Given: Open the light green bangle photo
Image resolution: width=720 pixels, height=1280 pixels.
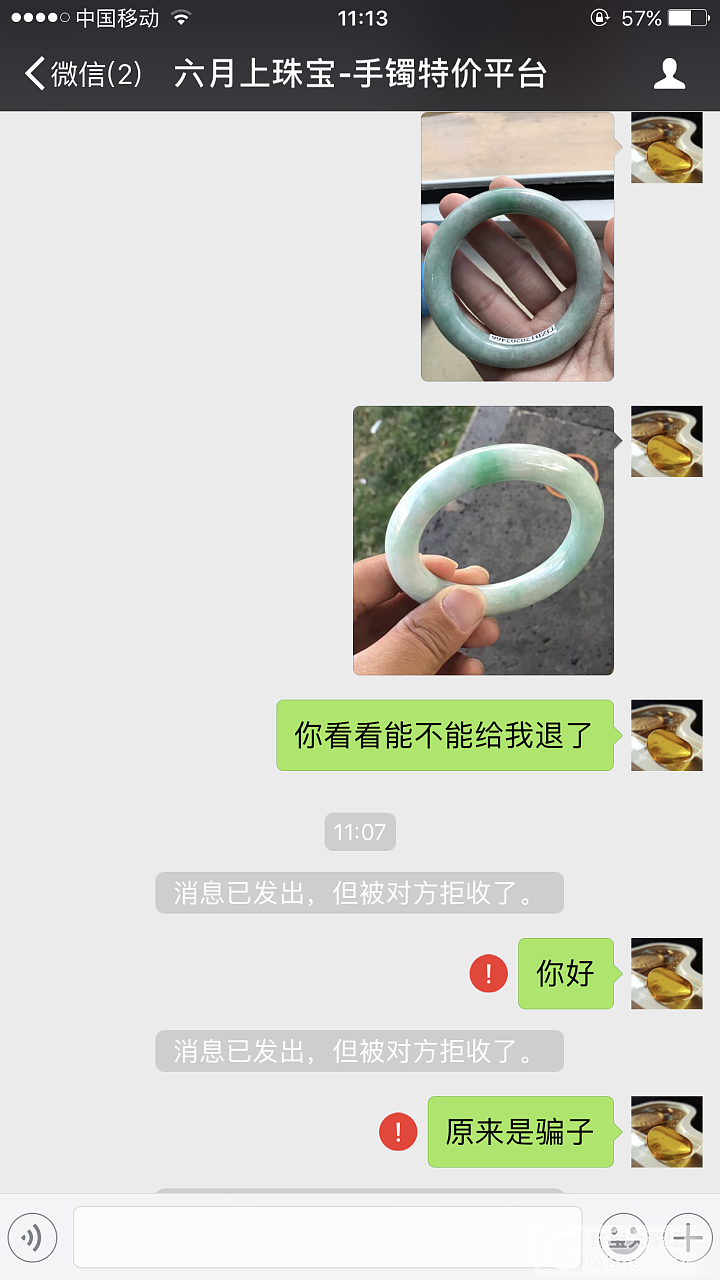Looking at the screenshot, I should click(483, 540).
